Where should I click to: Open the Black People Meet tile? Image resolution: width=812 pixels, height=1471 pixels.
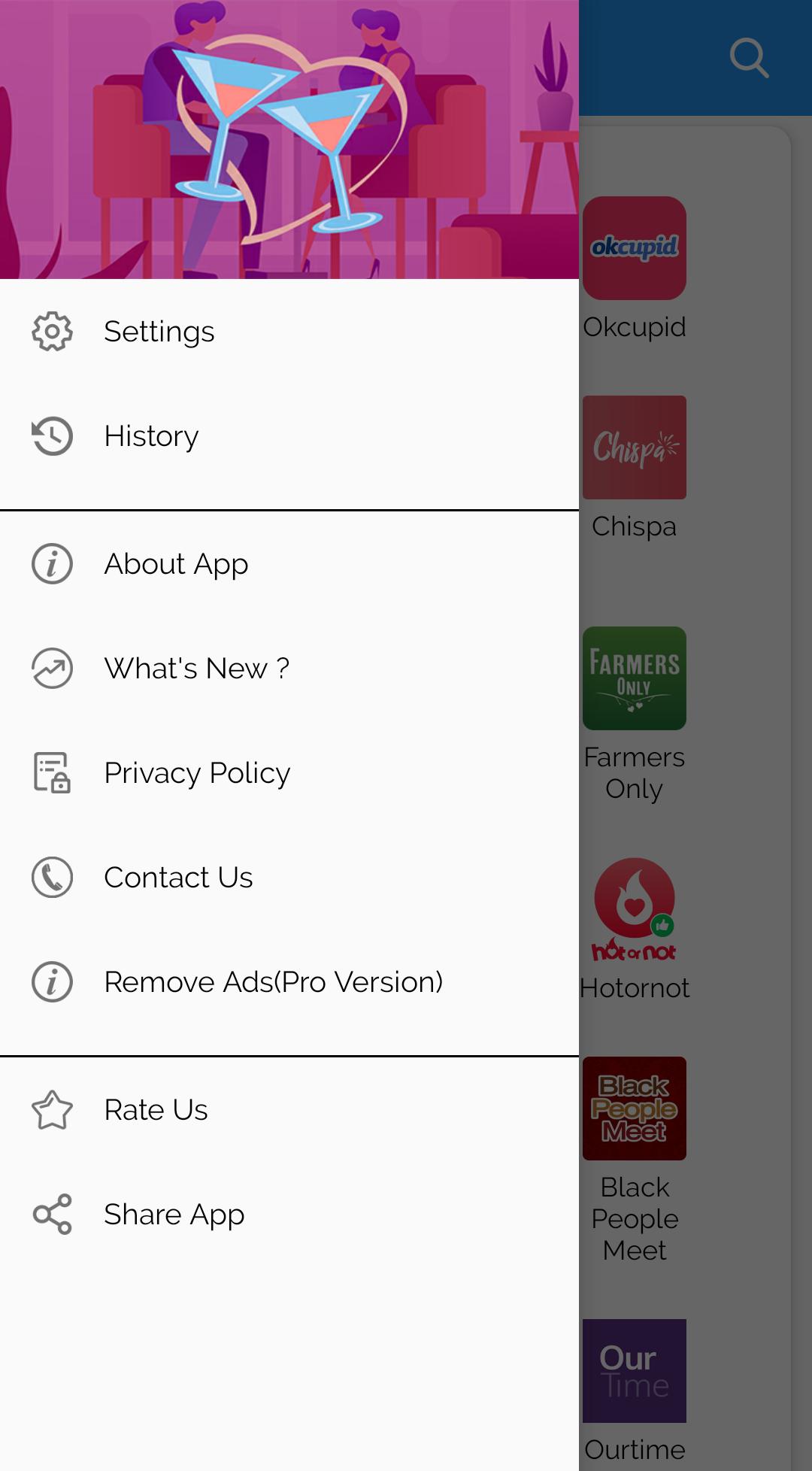(635, 1109)
